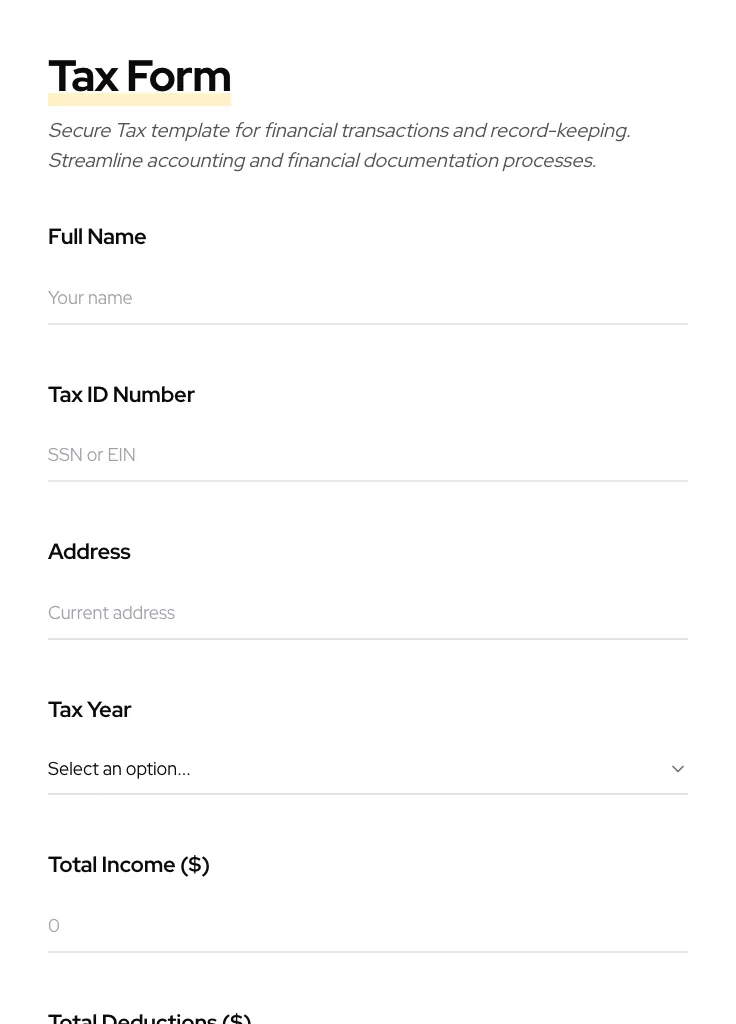The image size is (736, 1024).
Task: Click the Total Deductions ($) label
Action: (150, 1016)
